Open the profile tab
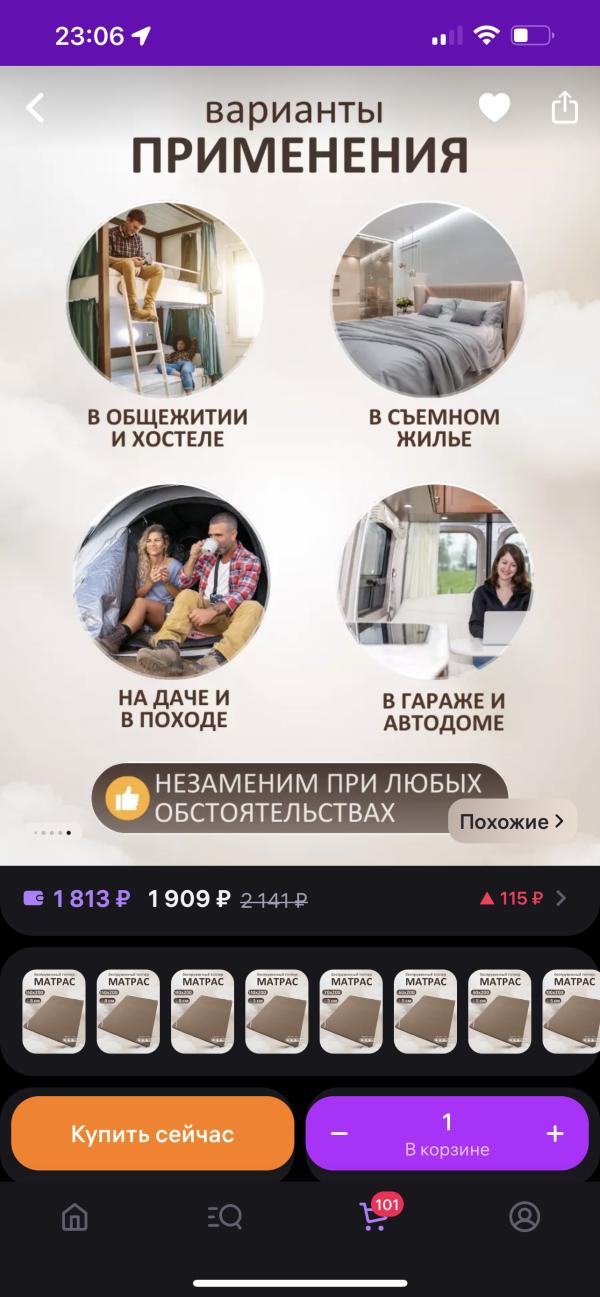Screen dimensions: 600x1297 525,1217
